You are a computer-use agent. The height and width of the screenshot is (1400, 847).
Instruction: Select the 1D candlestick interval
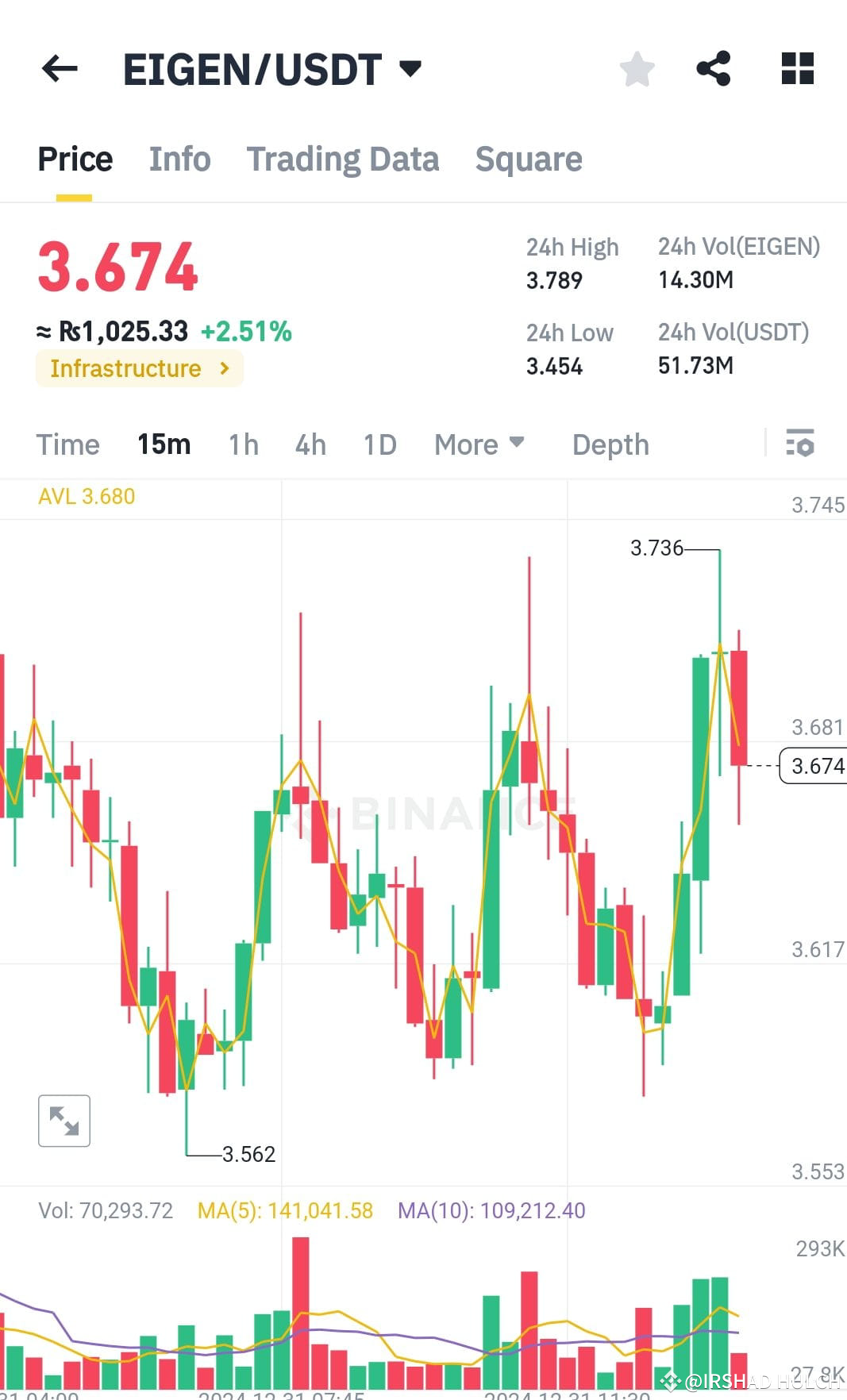tap(379, 444)
